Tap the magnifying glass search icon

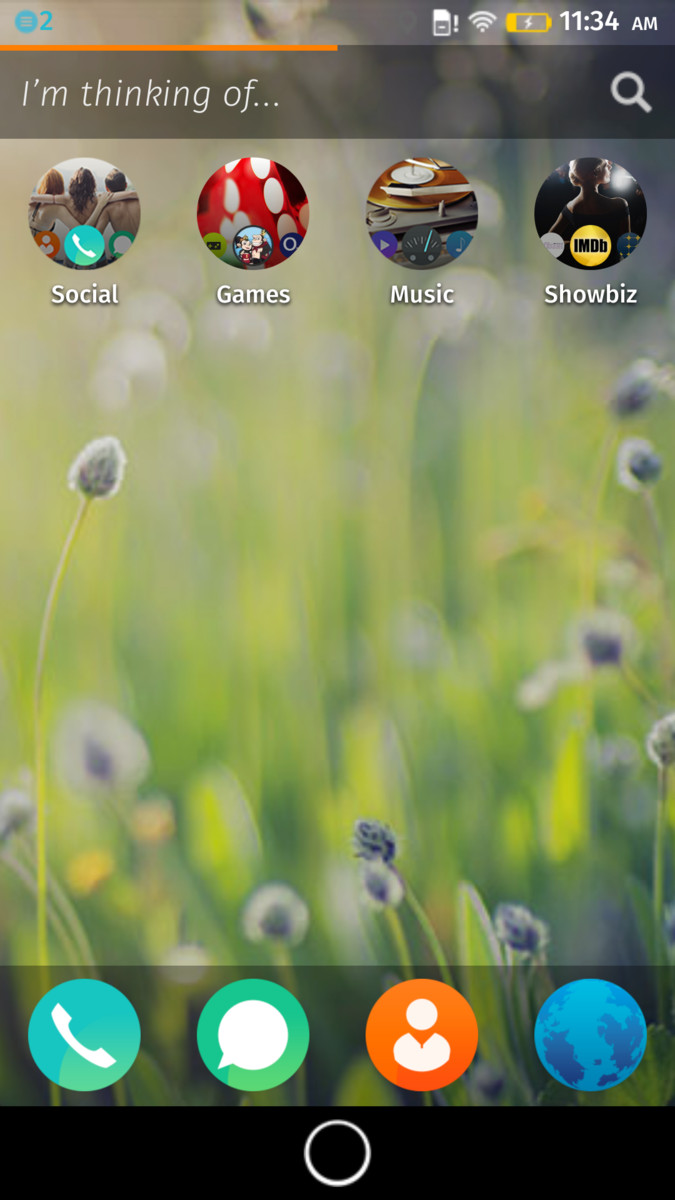631,93
